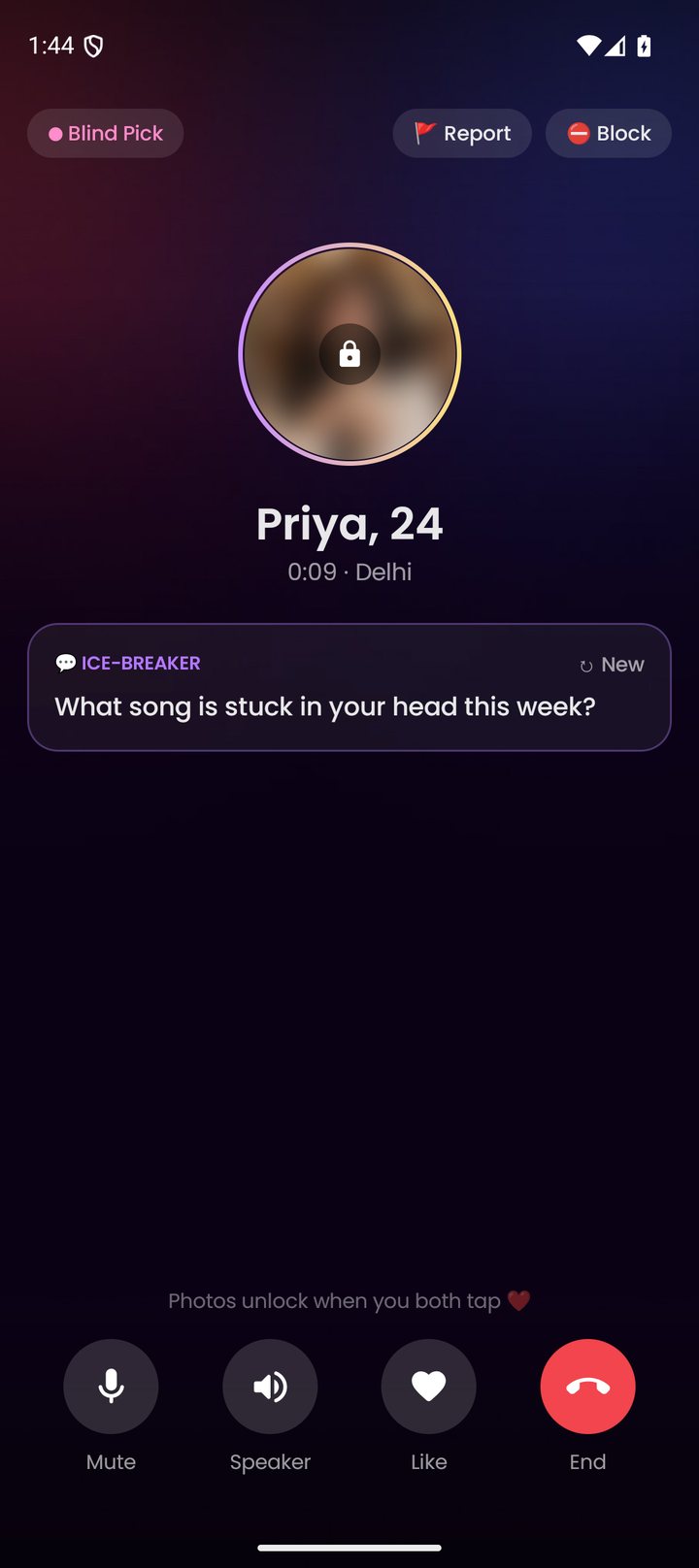Get a new ice-breaker question
The height and width of the screenshot is (1568, 699).
(612, 665)
